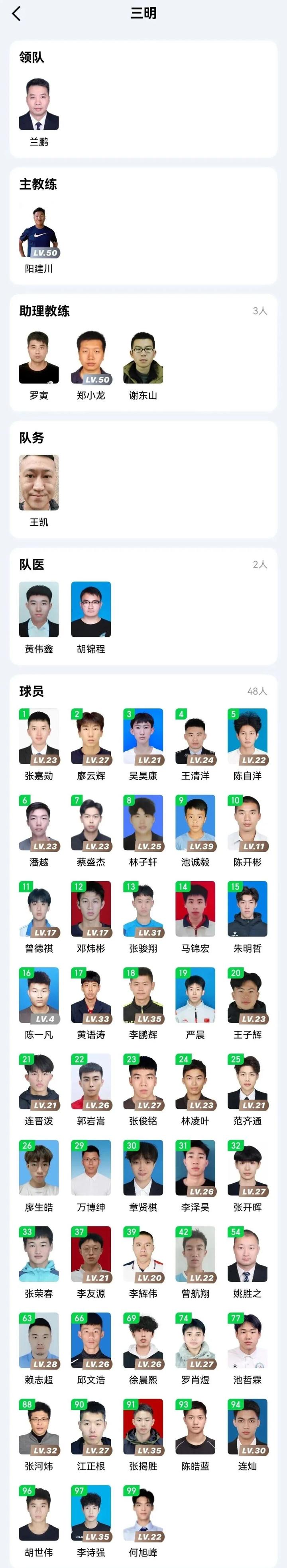Go back from the 三明 team page
Screen dimensions: 287x1568
tap(16, 14)
